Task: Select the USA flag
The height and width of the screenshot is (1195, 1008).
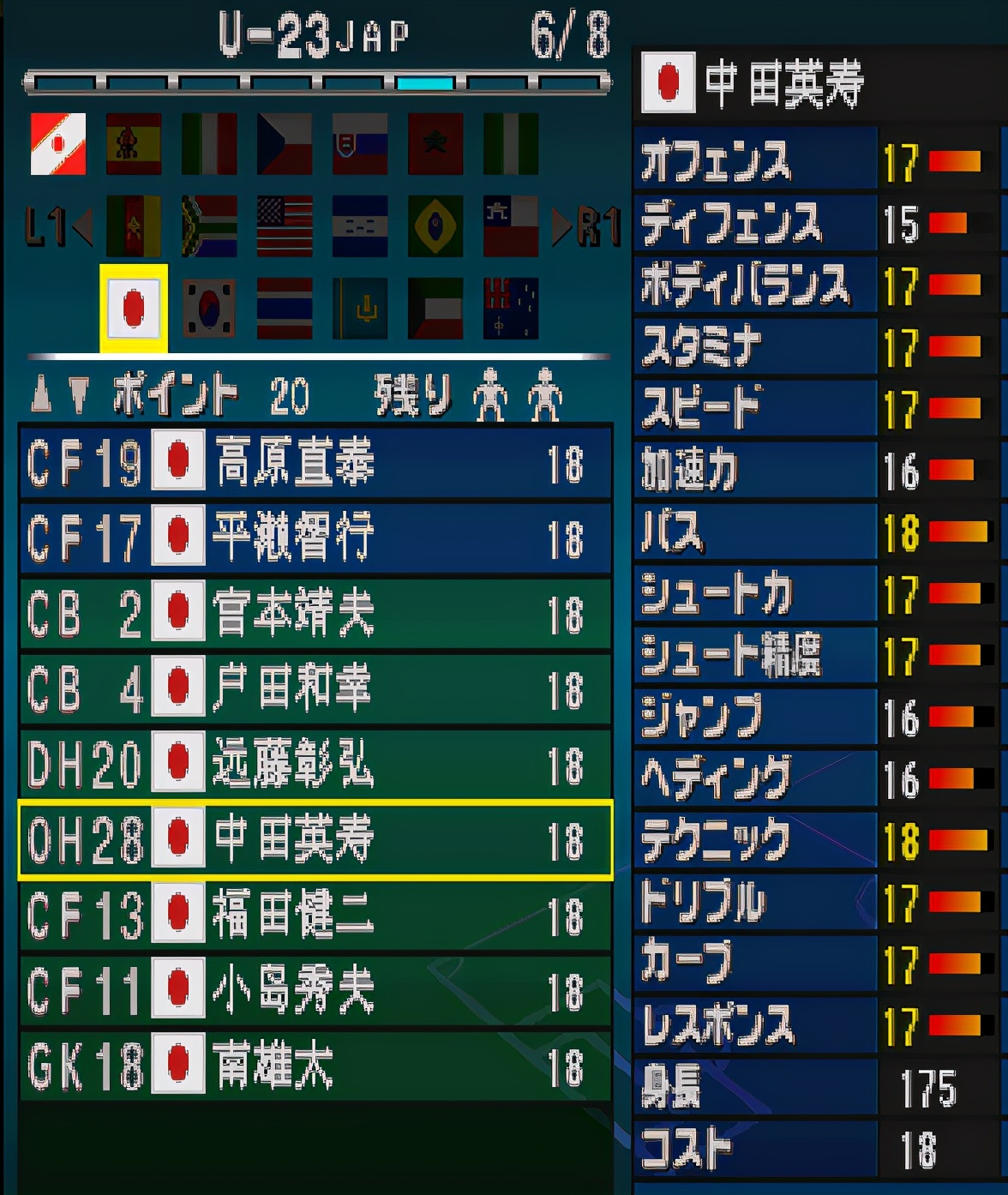Action: point(285,226)
